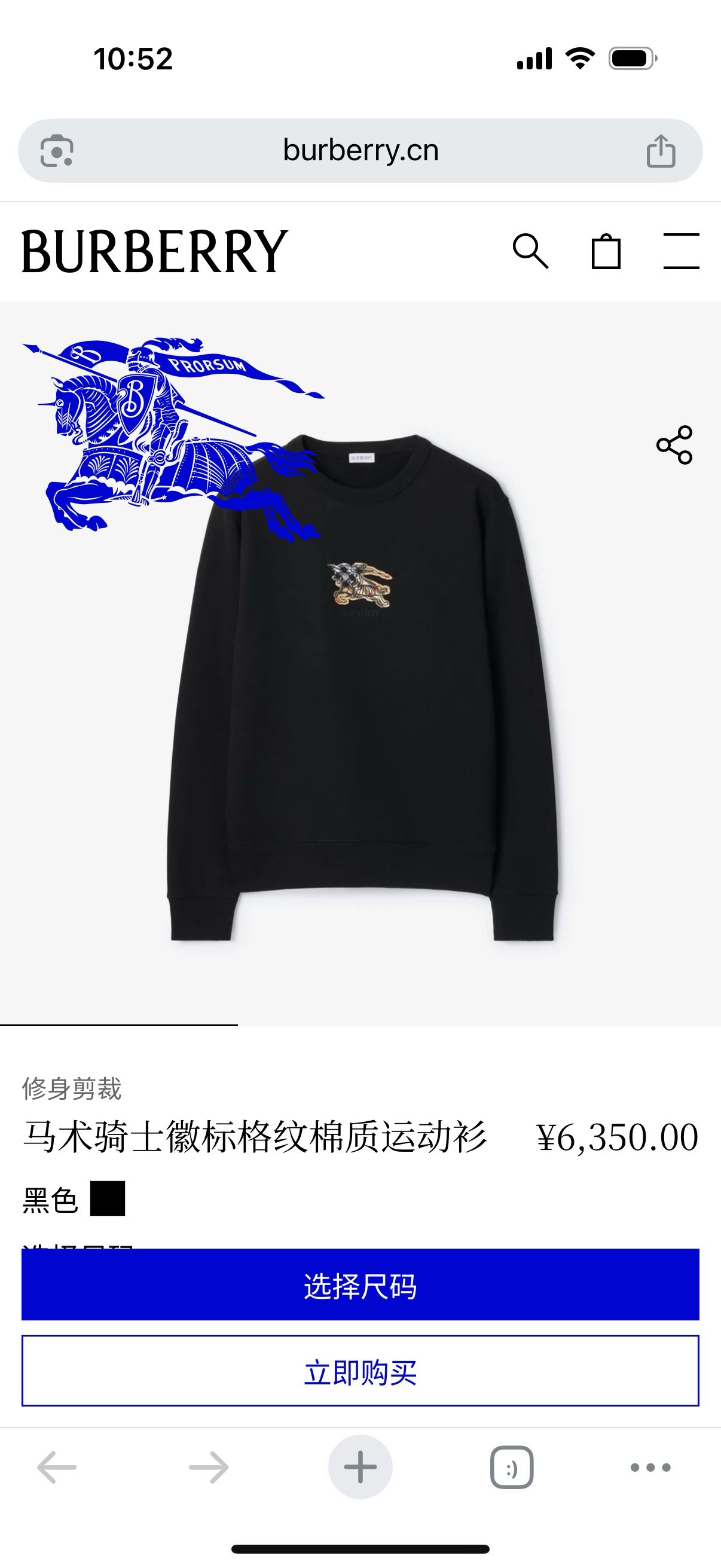Open the browser's more options menu
Viewport: 721px width, 1568px height.
point(650,1468)
